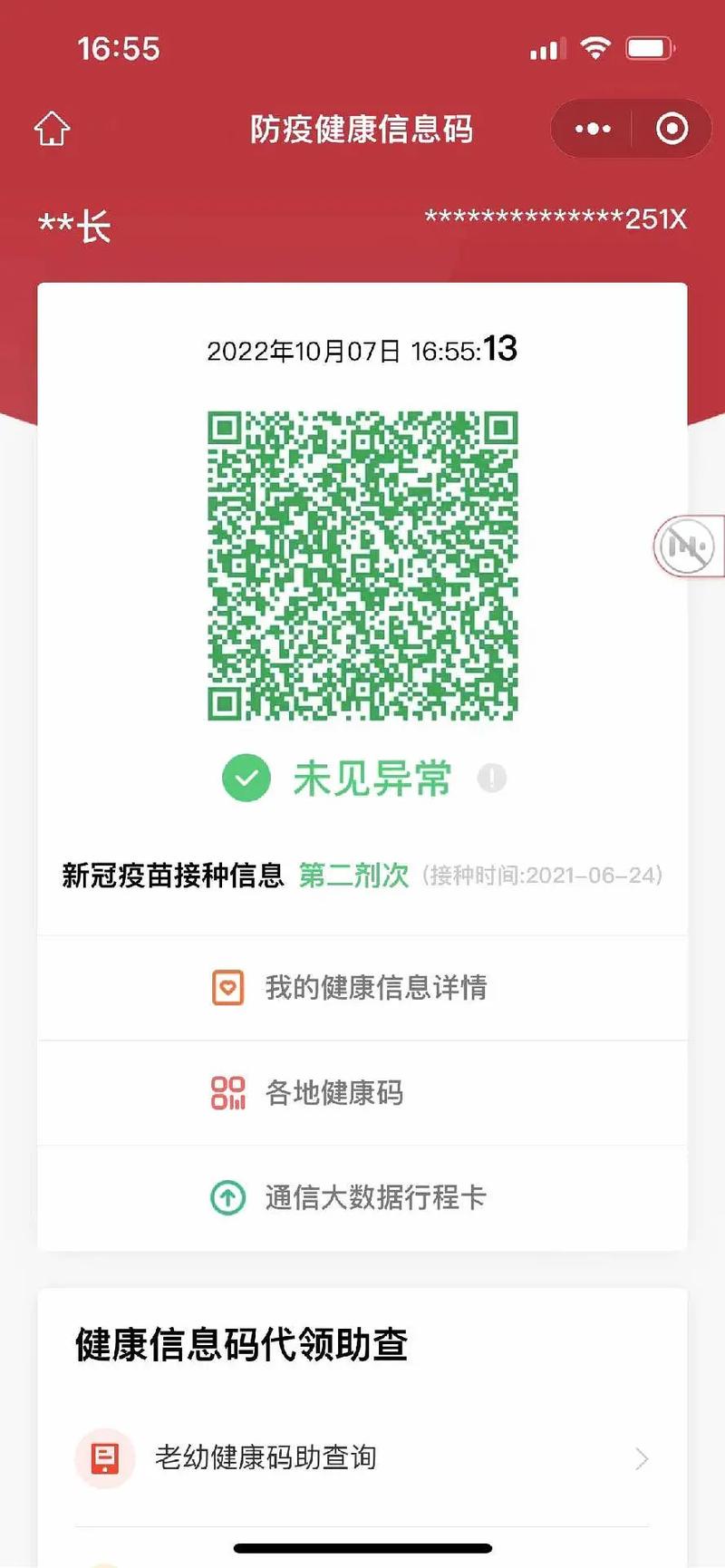Click the green arrow icon for 行程卡

pos(228,1196)
